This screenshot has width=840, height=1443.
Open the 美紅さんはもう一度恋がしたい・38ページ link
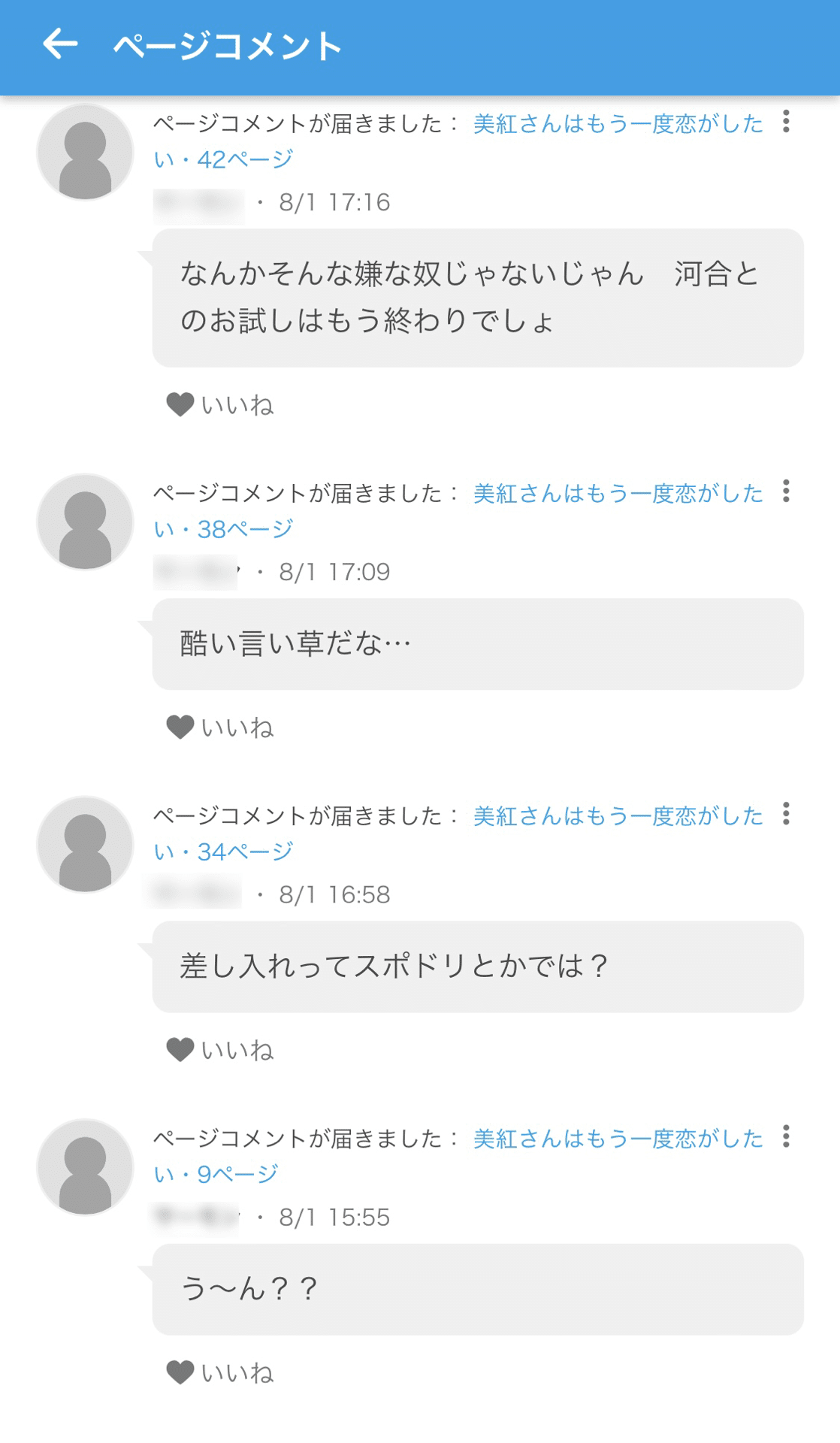click(616, 510)
